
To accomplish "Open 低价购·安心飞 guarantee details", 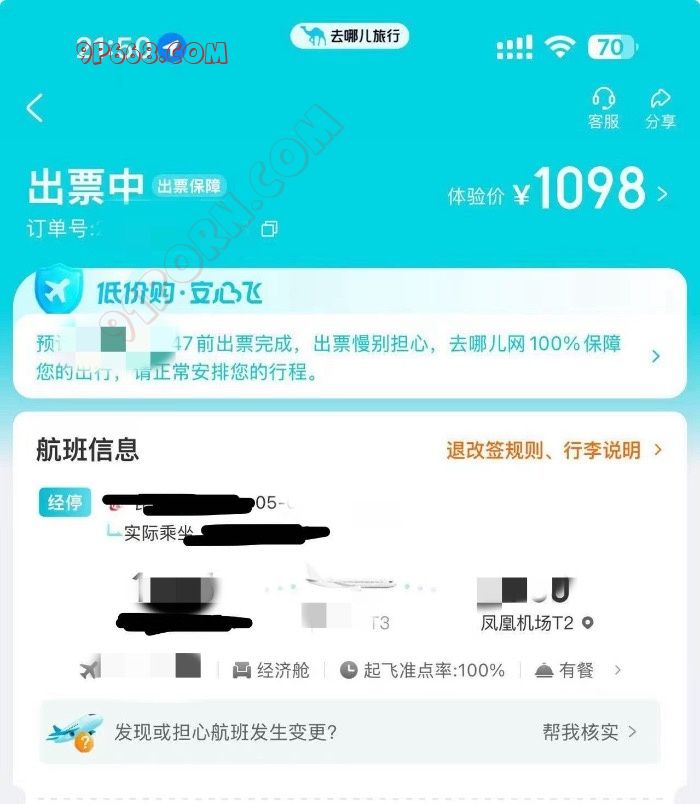I will tap(655, 356).
